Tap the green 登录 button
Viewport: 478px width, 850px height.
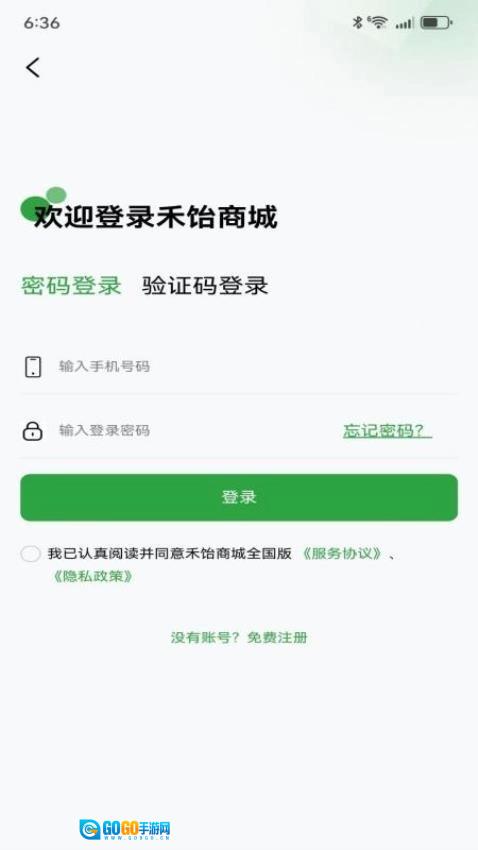click(239, 498)
